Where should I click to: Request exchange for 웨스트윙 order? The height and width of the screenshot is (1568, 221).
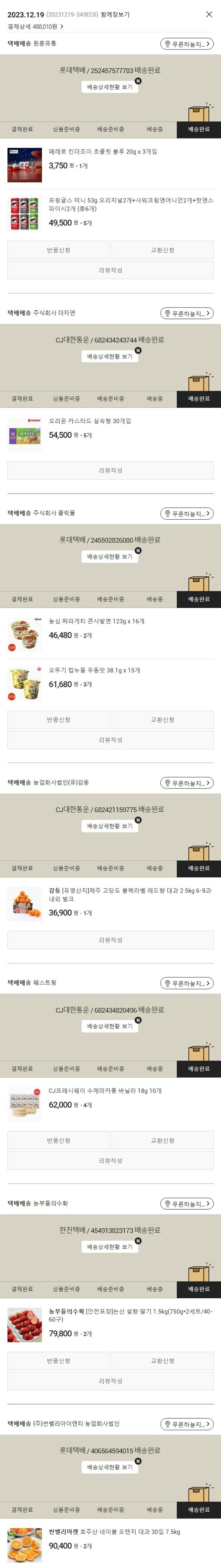[163, 1140]
